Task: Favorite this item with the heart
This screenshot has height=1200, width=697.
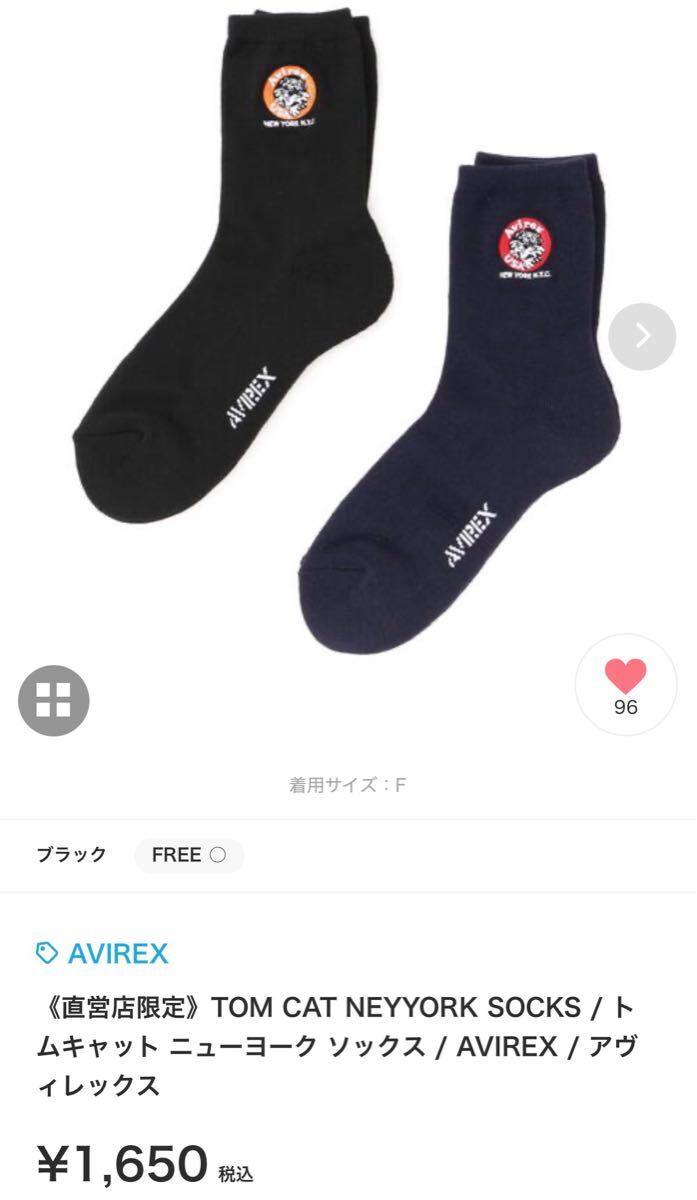Action: (x=626, y=685)
